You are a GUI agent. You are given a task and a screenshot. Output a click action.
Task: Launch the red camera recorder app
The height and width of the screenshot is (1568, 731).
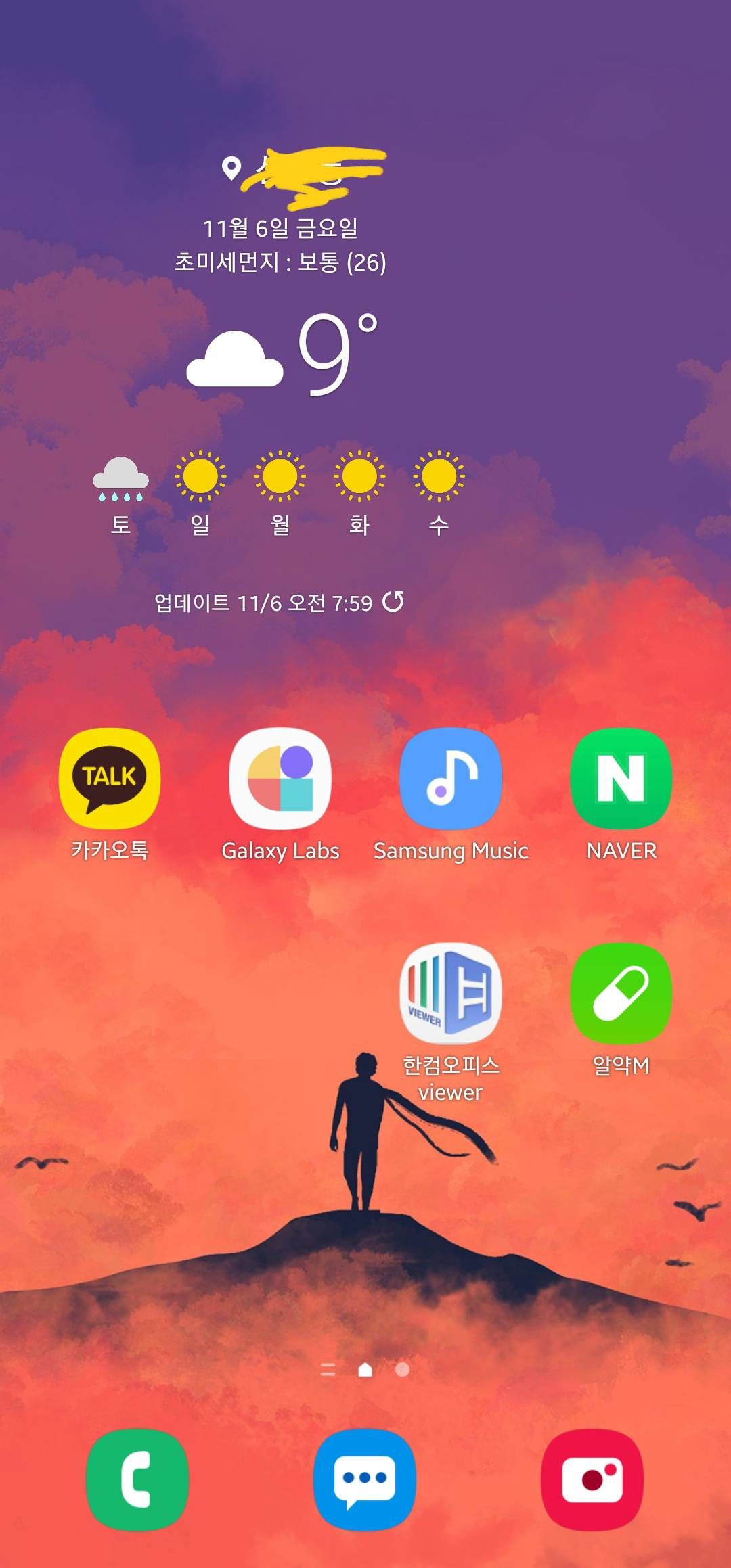click(x=592, y=1479)
